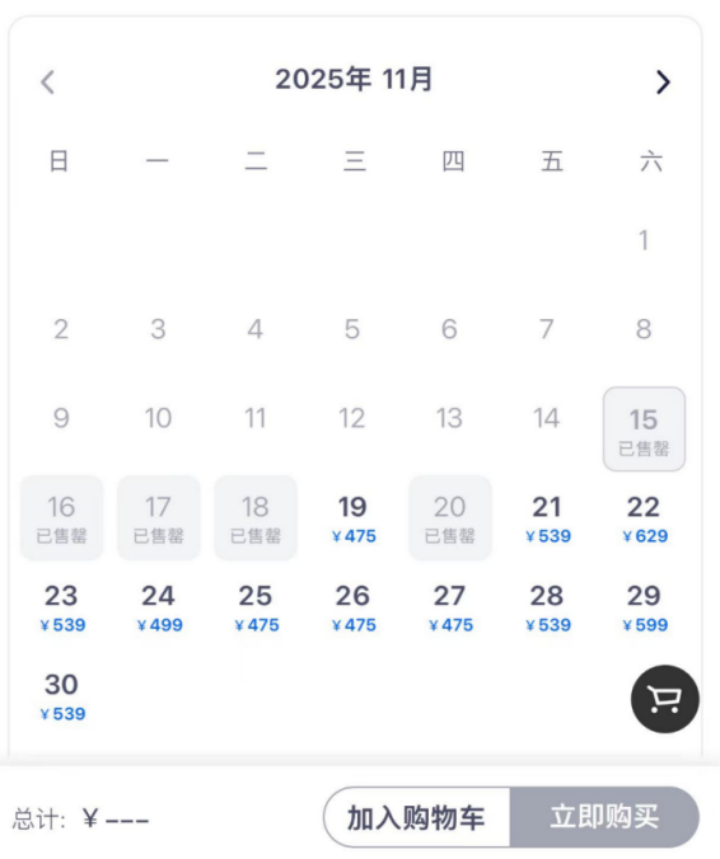Tap 加入购物车 to add to cart

tap(416, 818)
